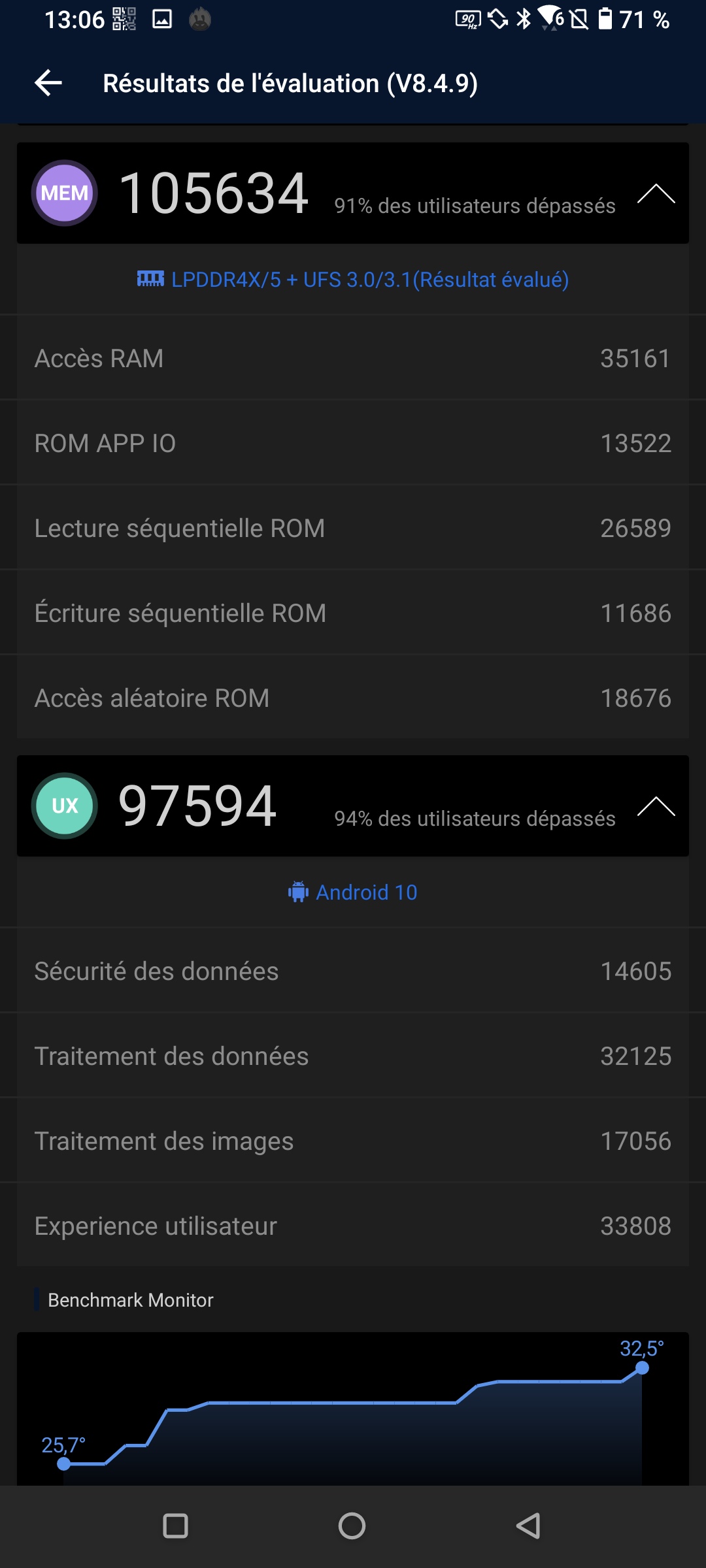Collapse the MEM score section
This screenshot has width=706, height=1568.
(656, 193)
